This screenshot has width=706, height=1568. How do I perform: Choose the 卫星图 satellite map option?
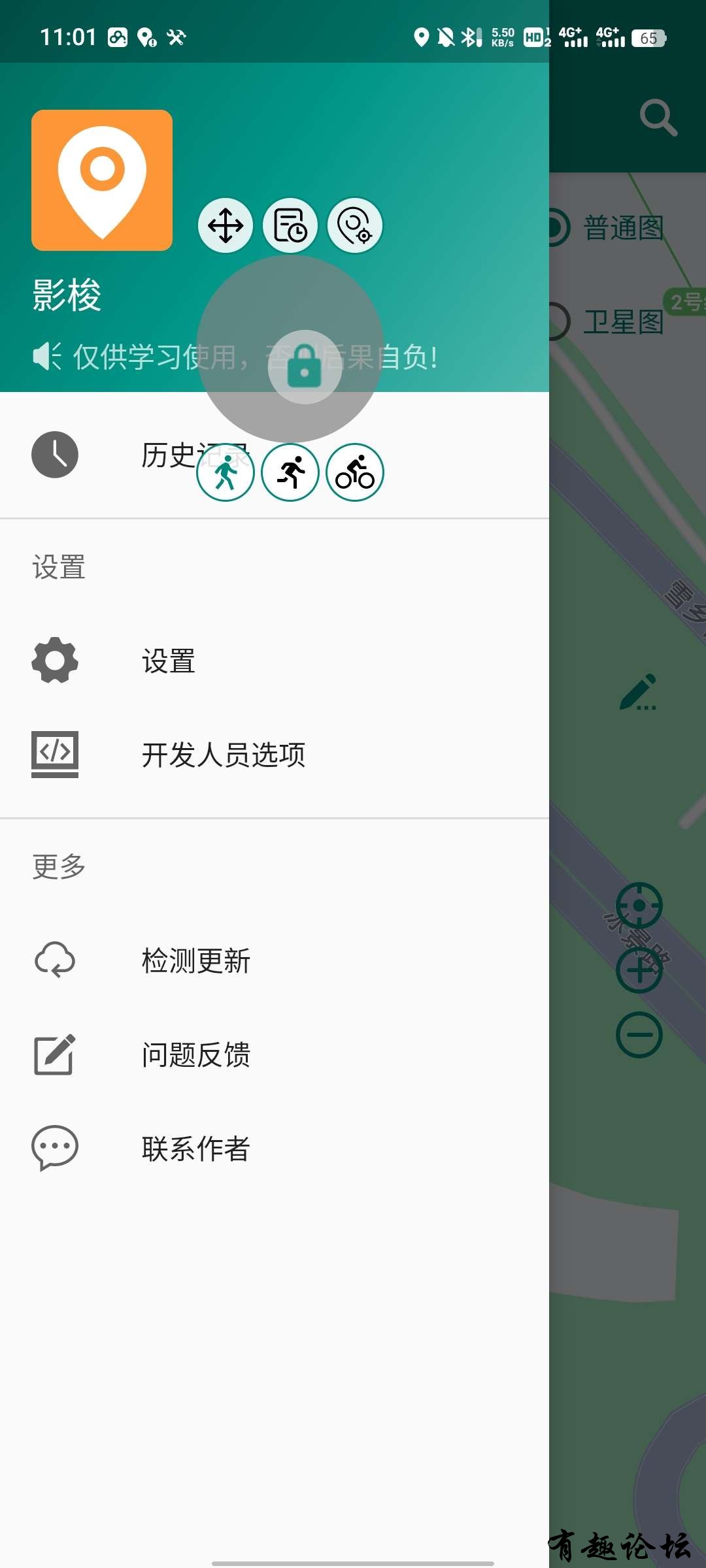pyautogui.click(x=622, y=322)
